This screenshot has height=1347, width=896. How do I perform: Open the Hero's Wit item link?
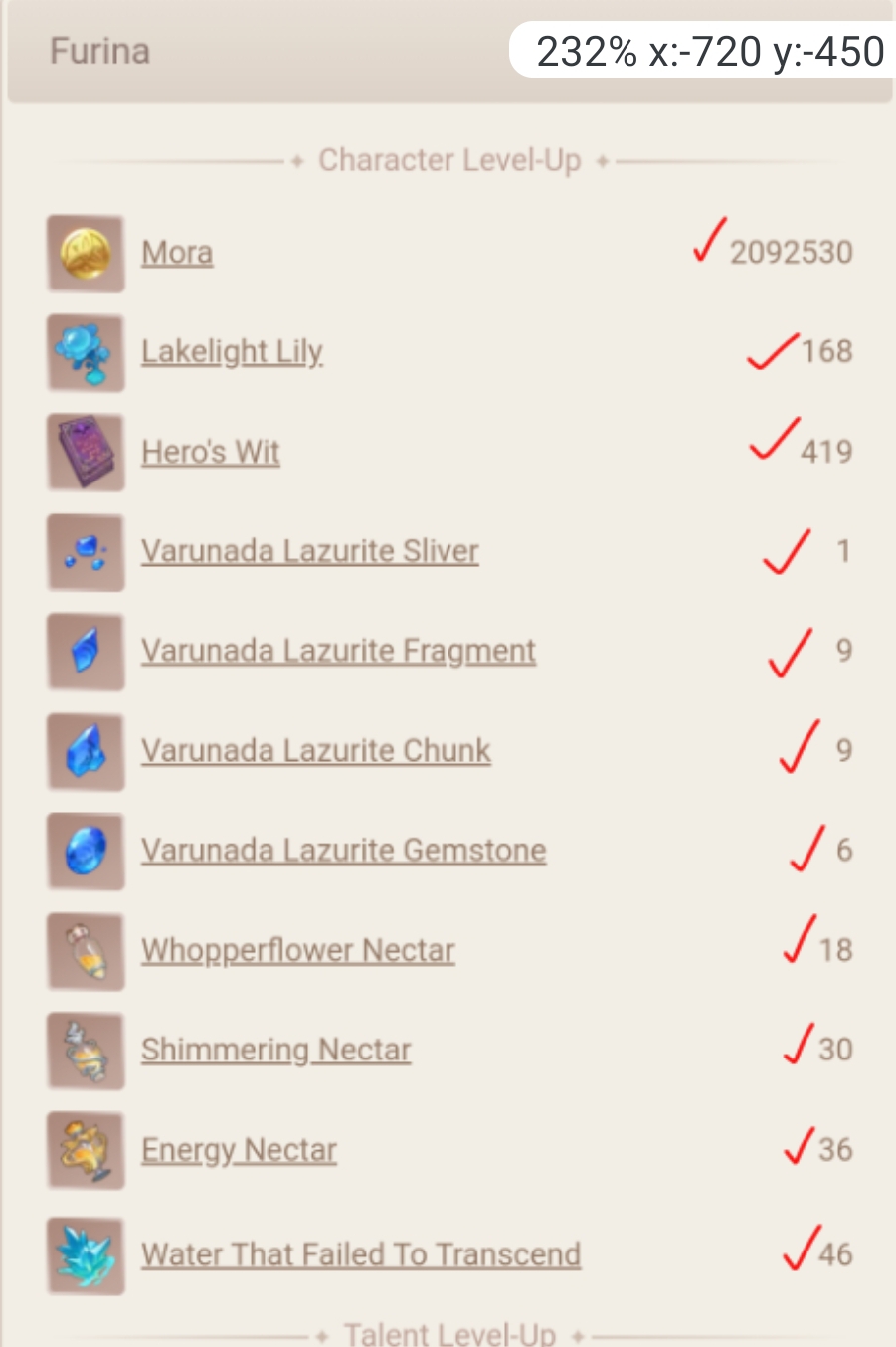(x=211, y=452)
